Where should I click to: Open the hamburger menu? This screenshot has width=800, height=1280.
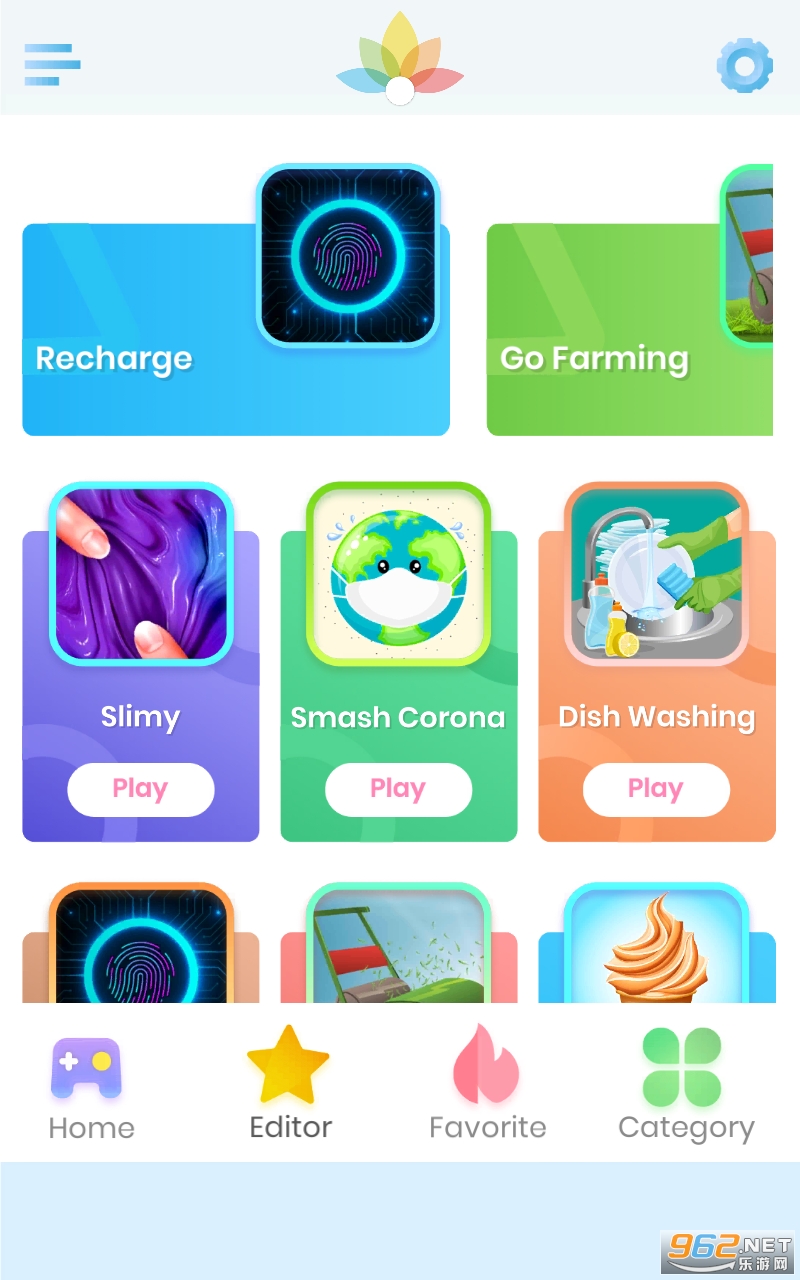(52, 65)
